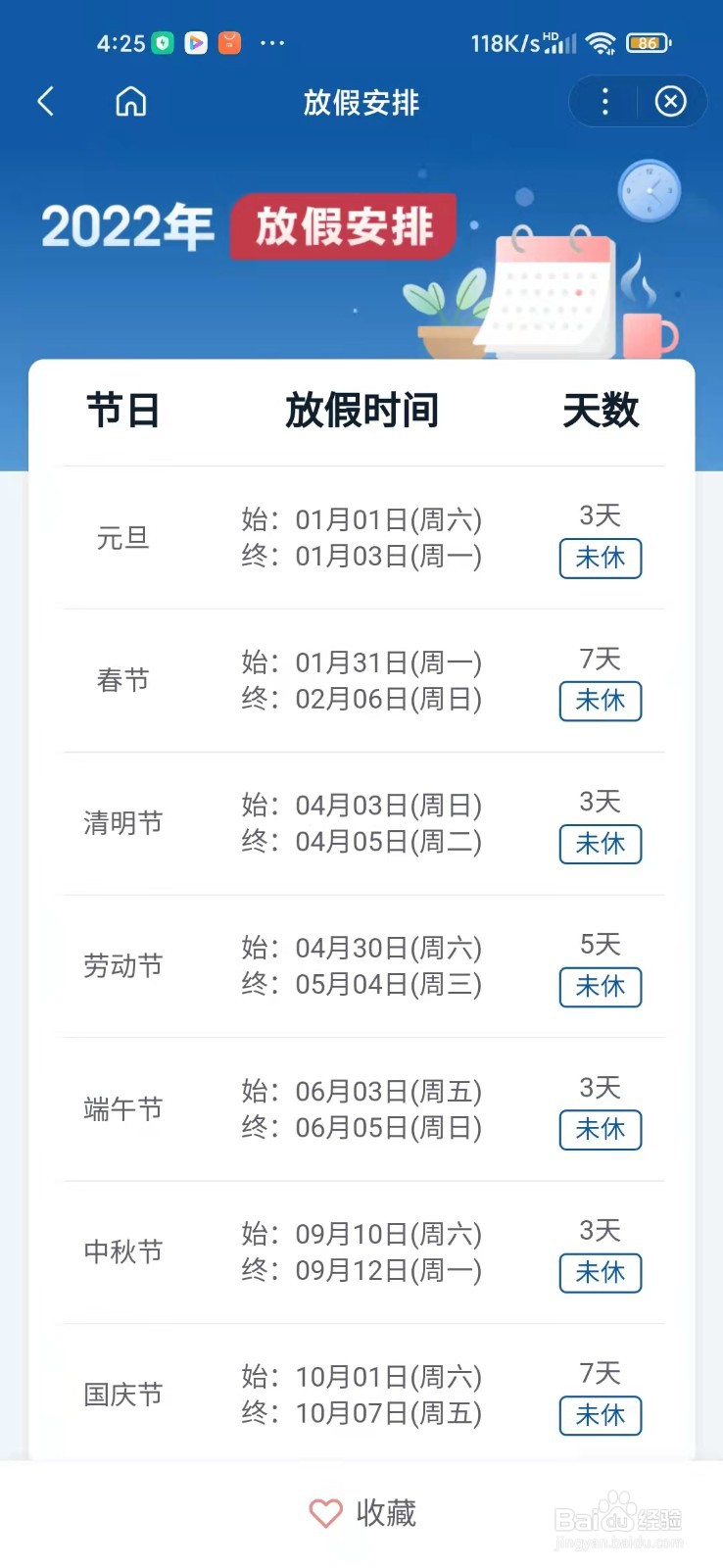This screenshot has height=1568, width=723.
Task: Toggle 未休 status for 元旦
Action: point(600,559)
